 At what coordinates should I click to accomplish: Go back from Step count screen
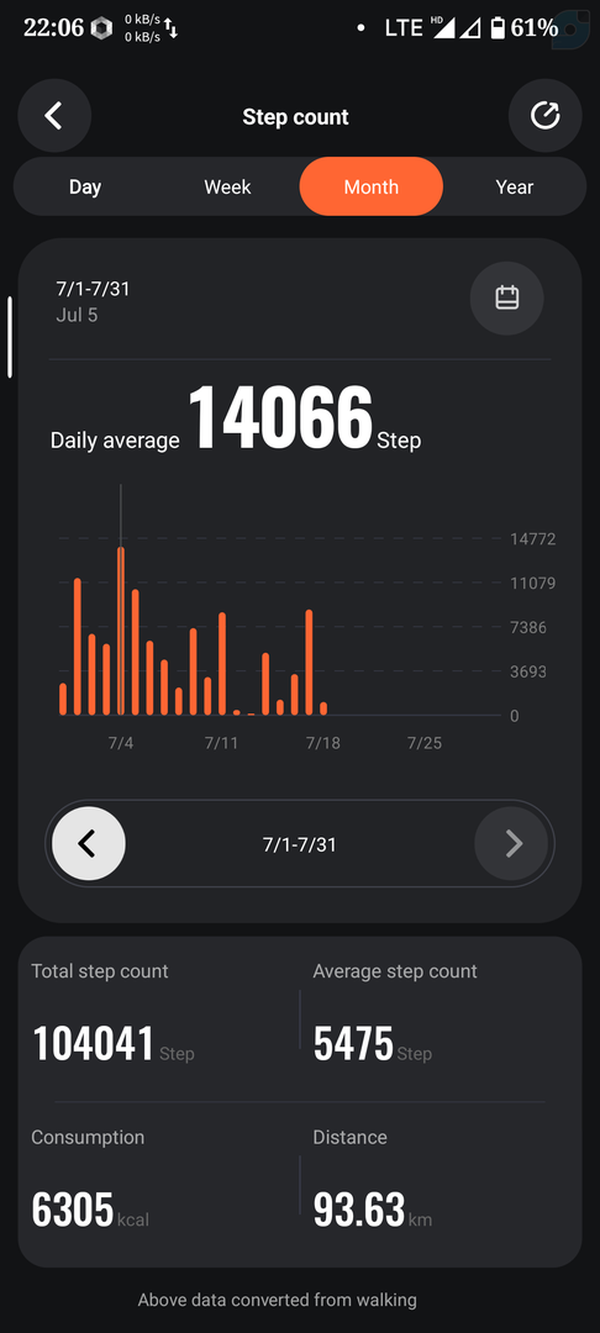[x=54, y=116]
